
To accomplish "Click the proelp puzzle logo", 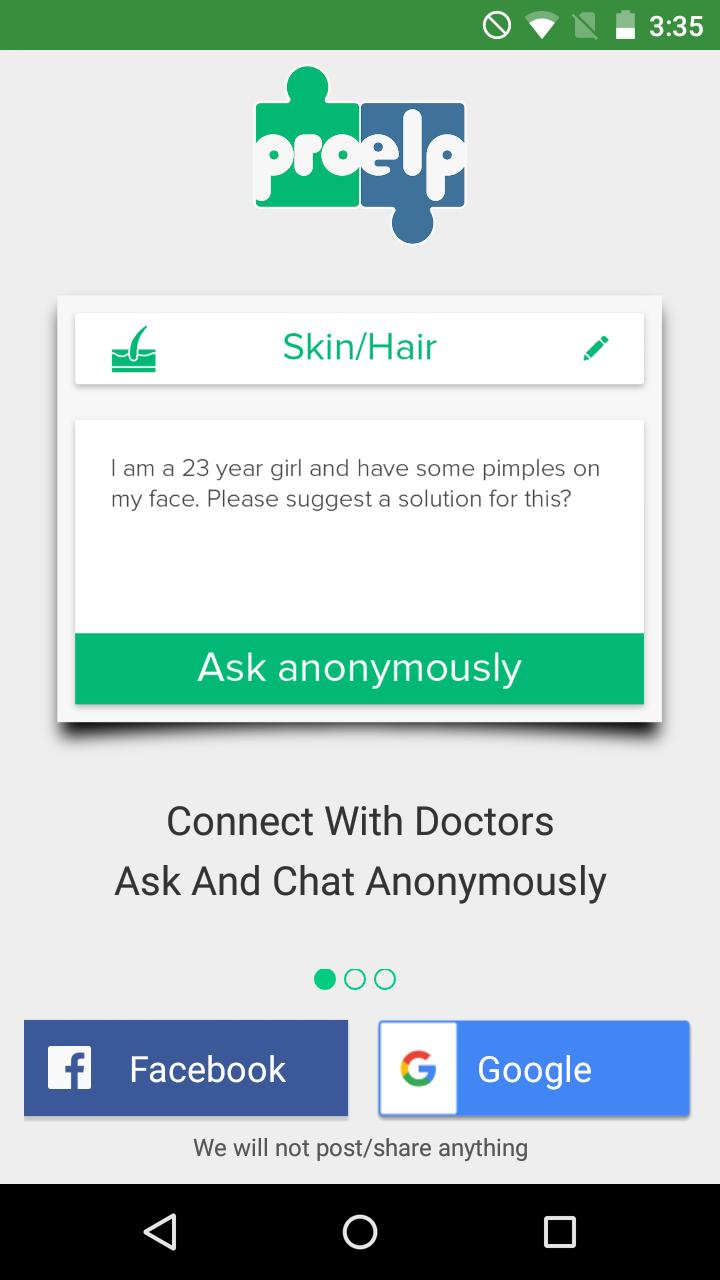I will click(x=360, y=155).
